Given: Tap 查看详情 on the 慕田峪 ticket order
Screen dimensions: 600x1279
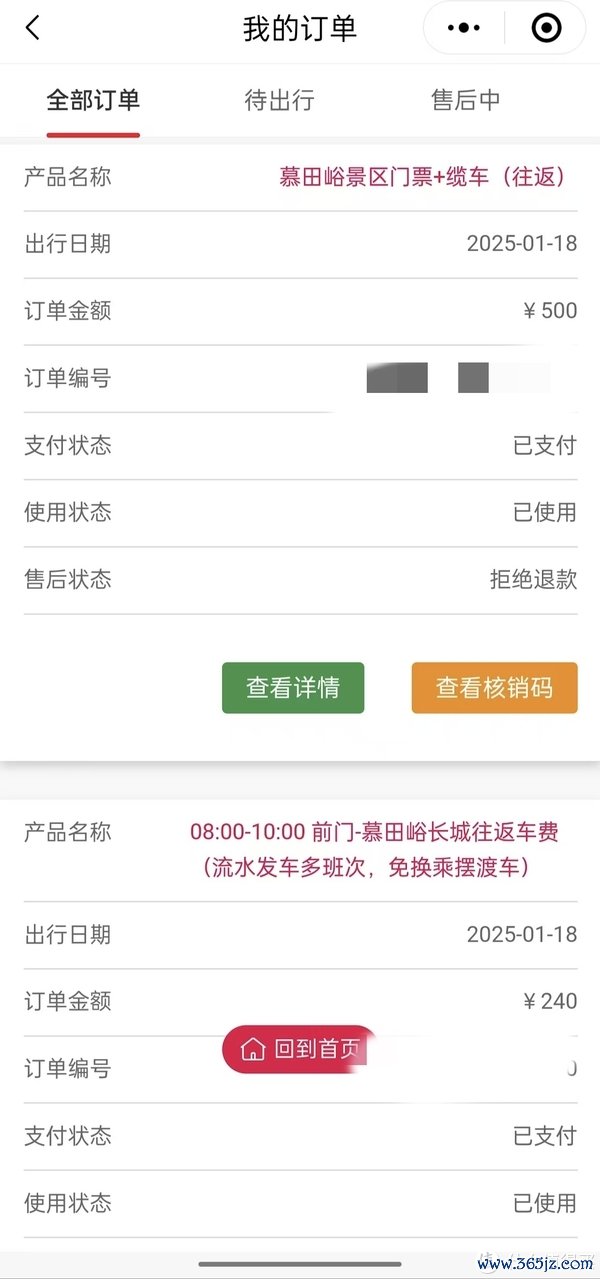Looking at the screenshot, I should coord(293,688).
